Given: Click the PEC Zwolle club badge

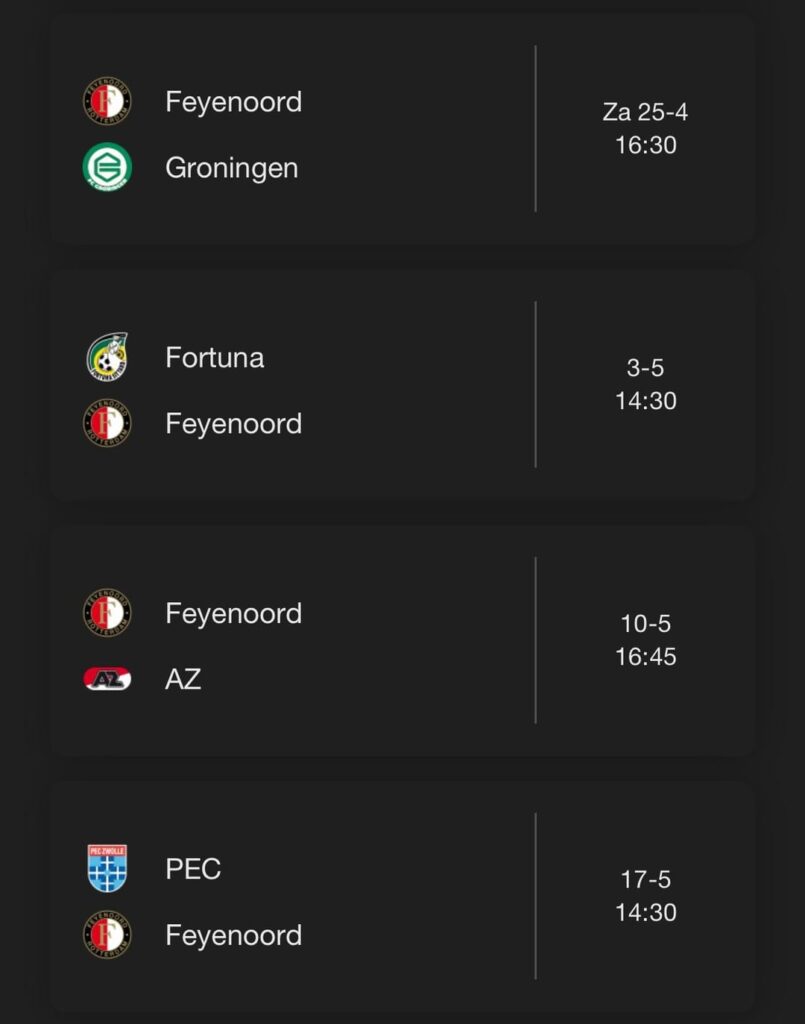Looking at the screenshot, I should pos(107,869).
